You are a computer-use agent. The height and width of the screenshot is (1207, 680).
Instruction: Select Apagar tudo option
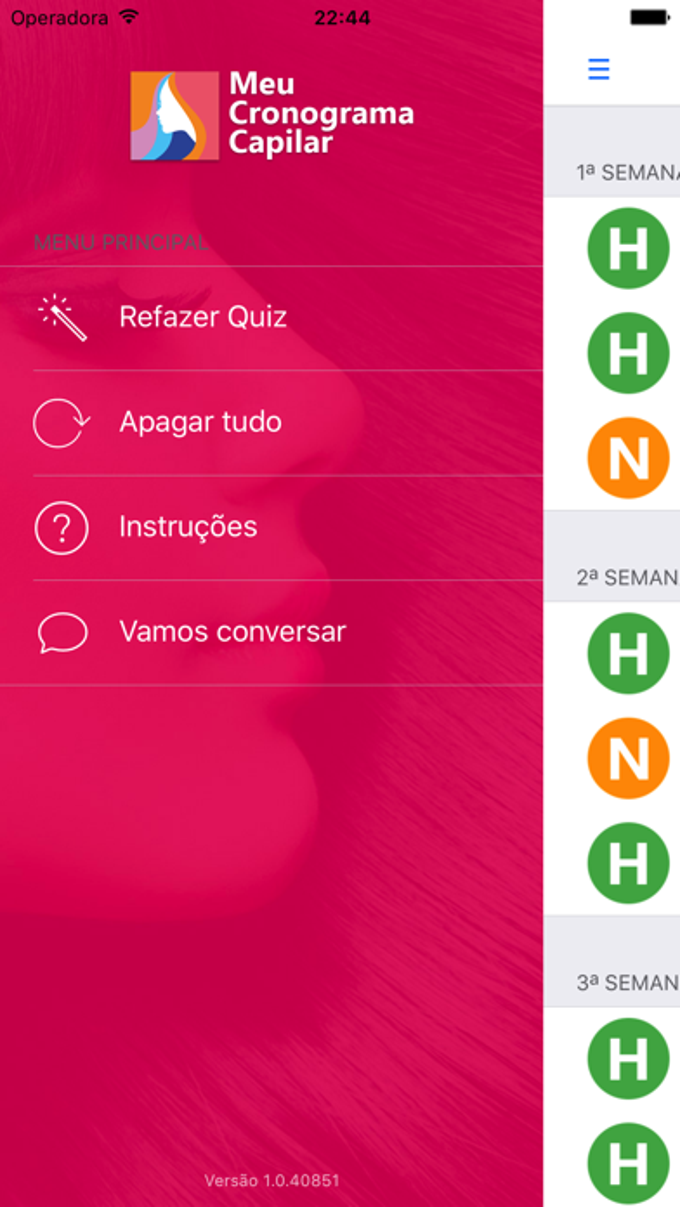click(200, 422)
